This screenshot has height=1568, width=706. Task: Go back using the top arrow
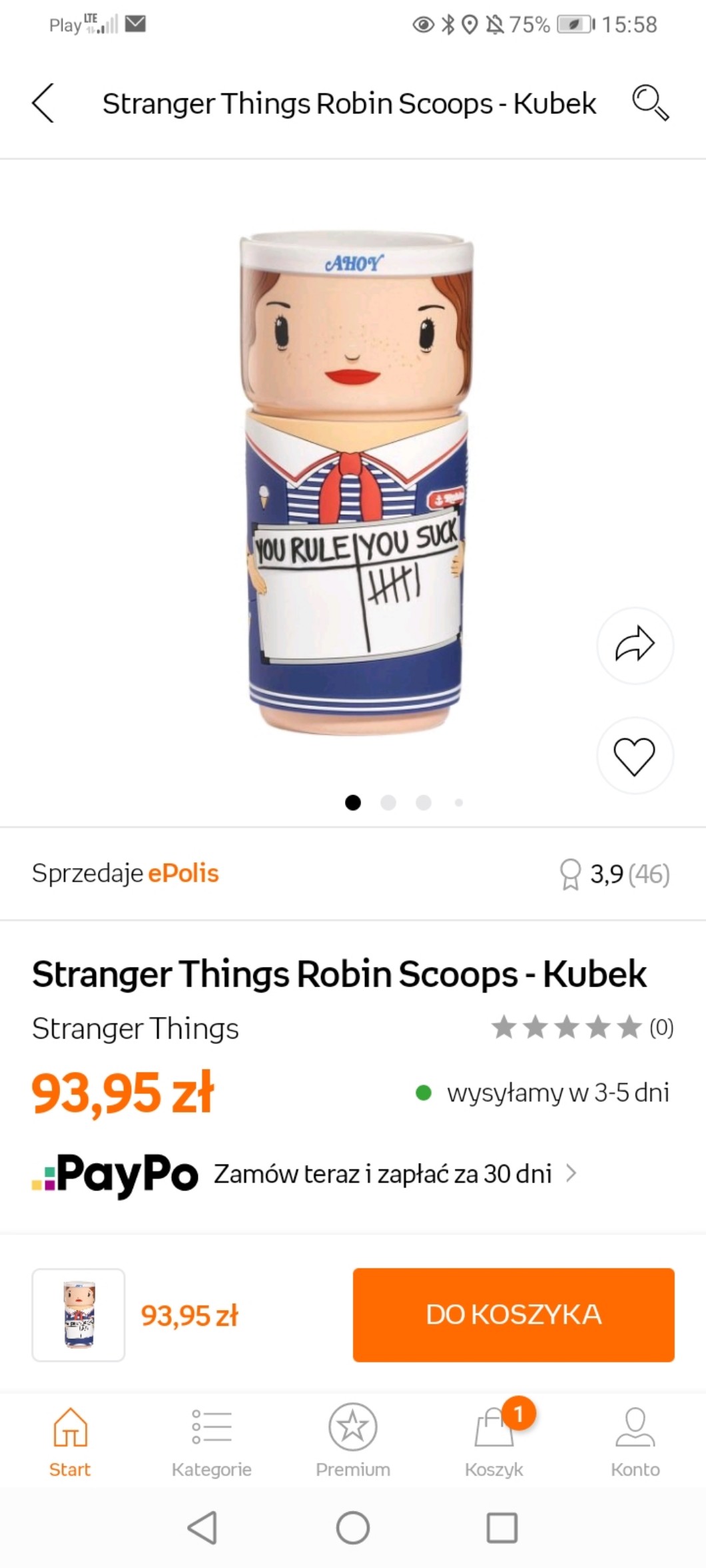coord(43,103)
